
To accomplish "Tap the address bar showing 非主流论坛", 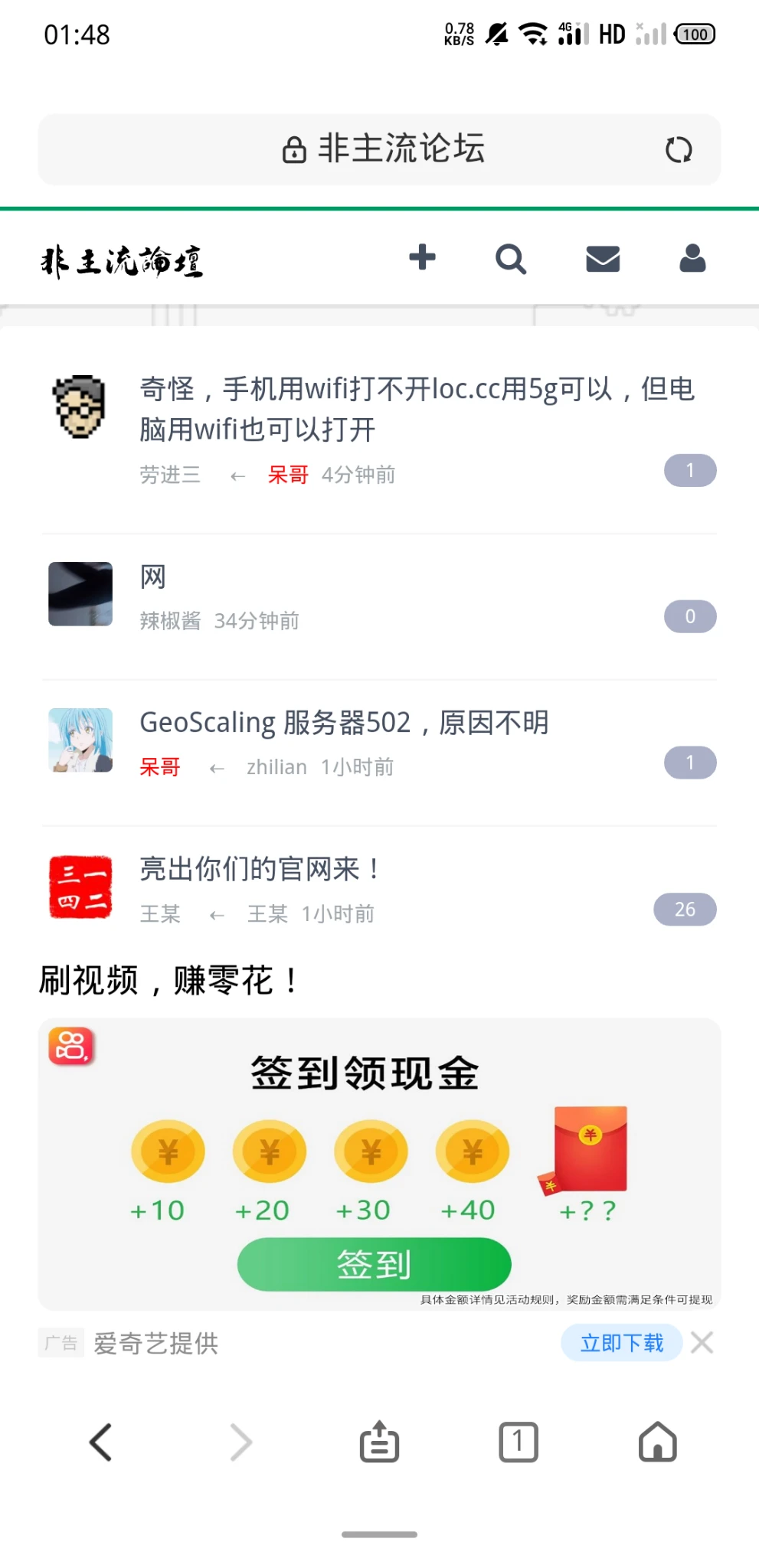I will 383,149.
